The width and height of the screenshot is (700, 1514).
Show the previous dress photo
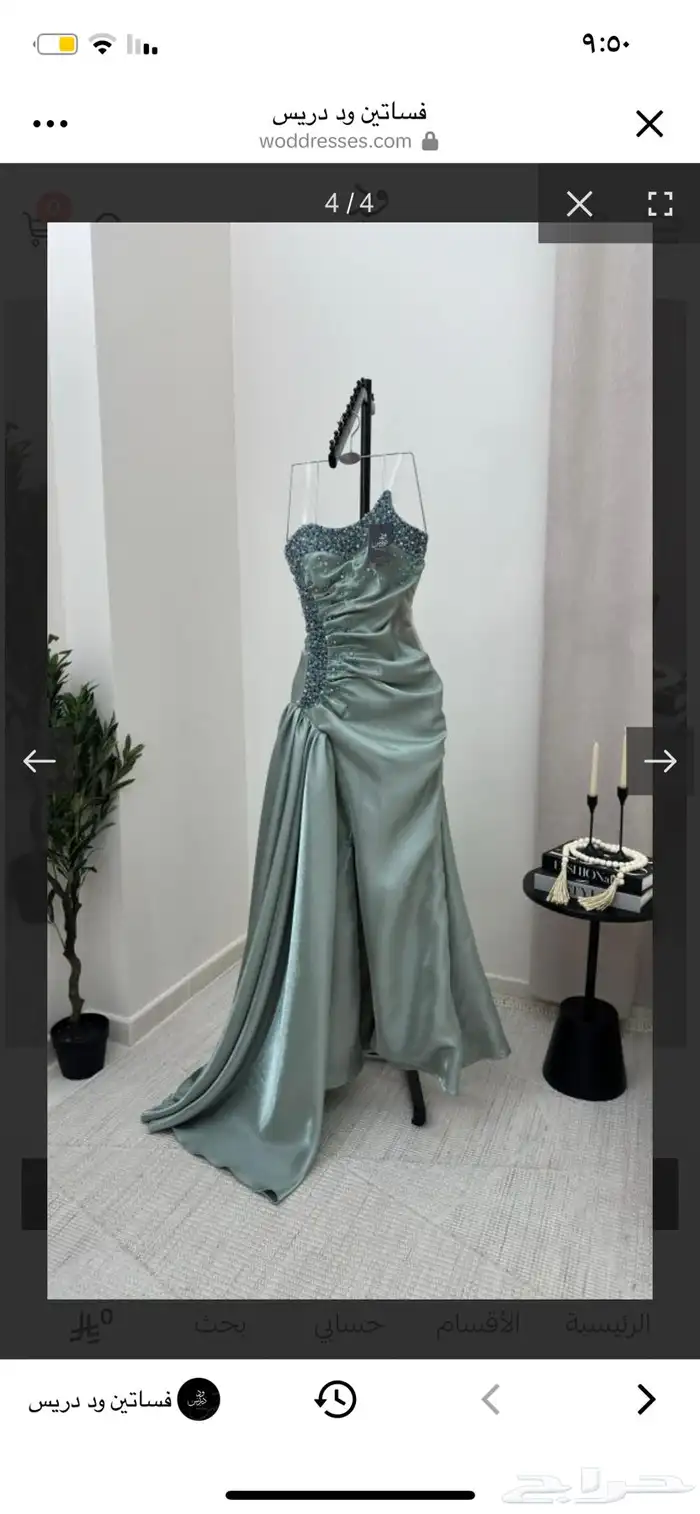click(39, 761)
